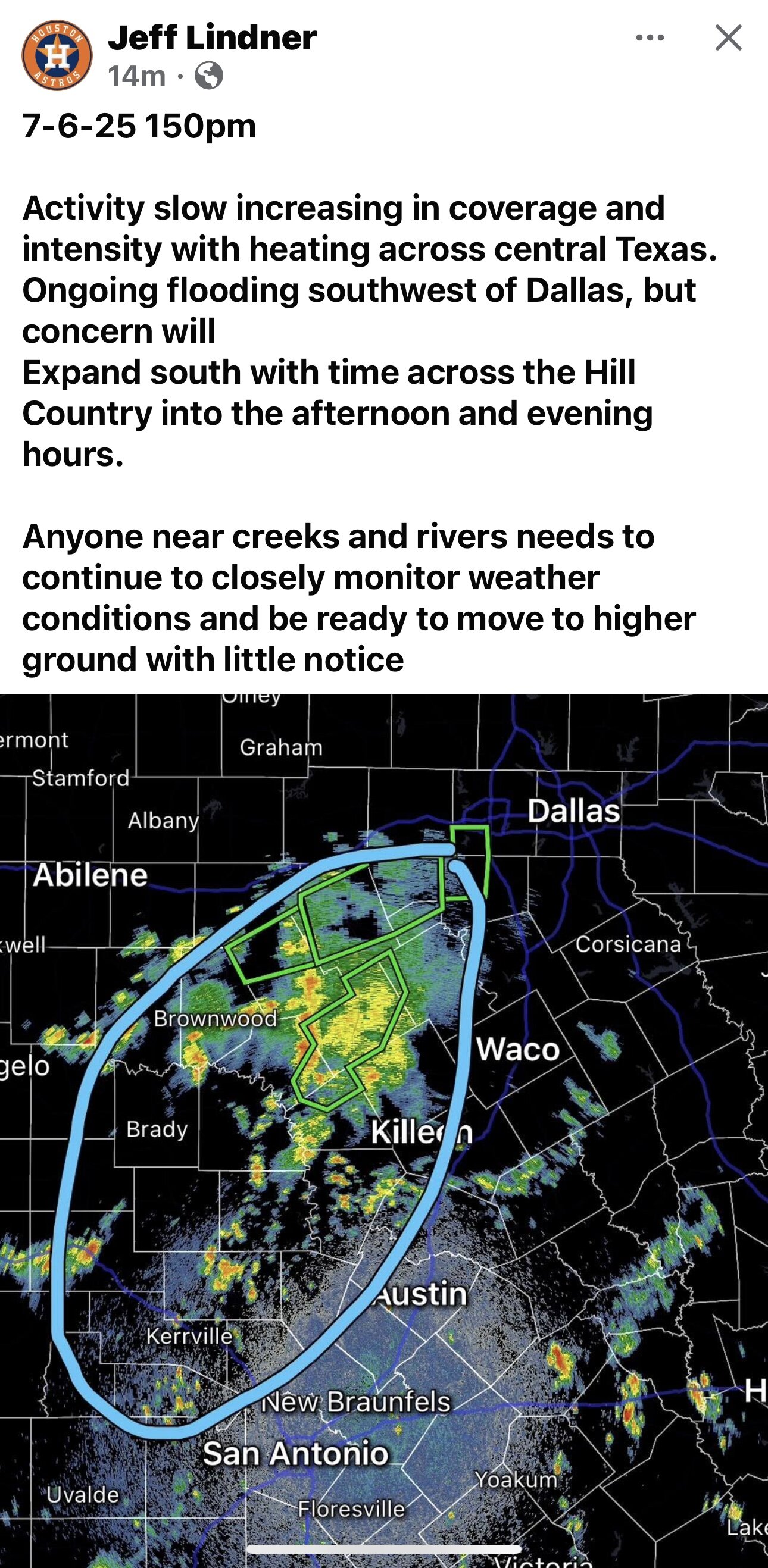Dismiss the post with the X
Screen dimensions: 768x1568
coord(729,37)
